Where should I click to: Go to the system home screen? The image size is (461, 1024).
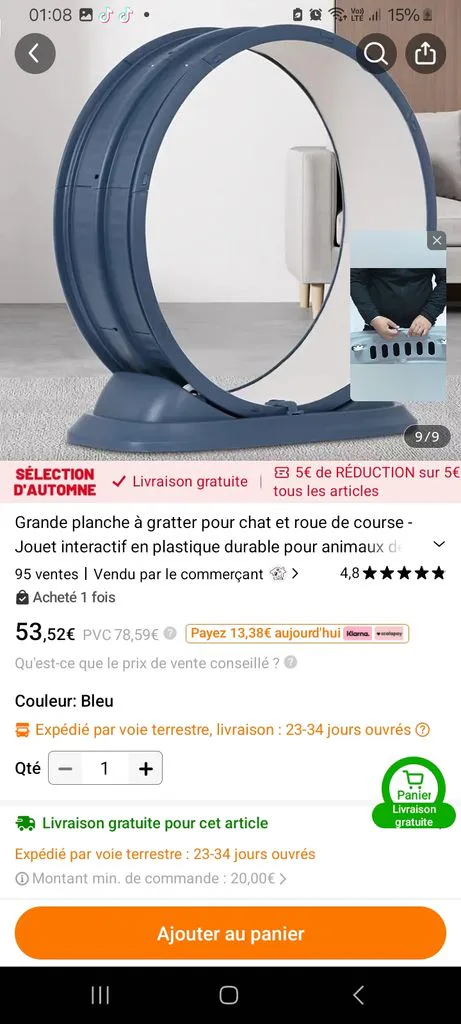(229, 995)
